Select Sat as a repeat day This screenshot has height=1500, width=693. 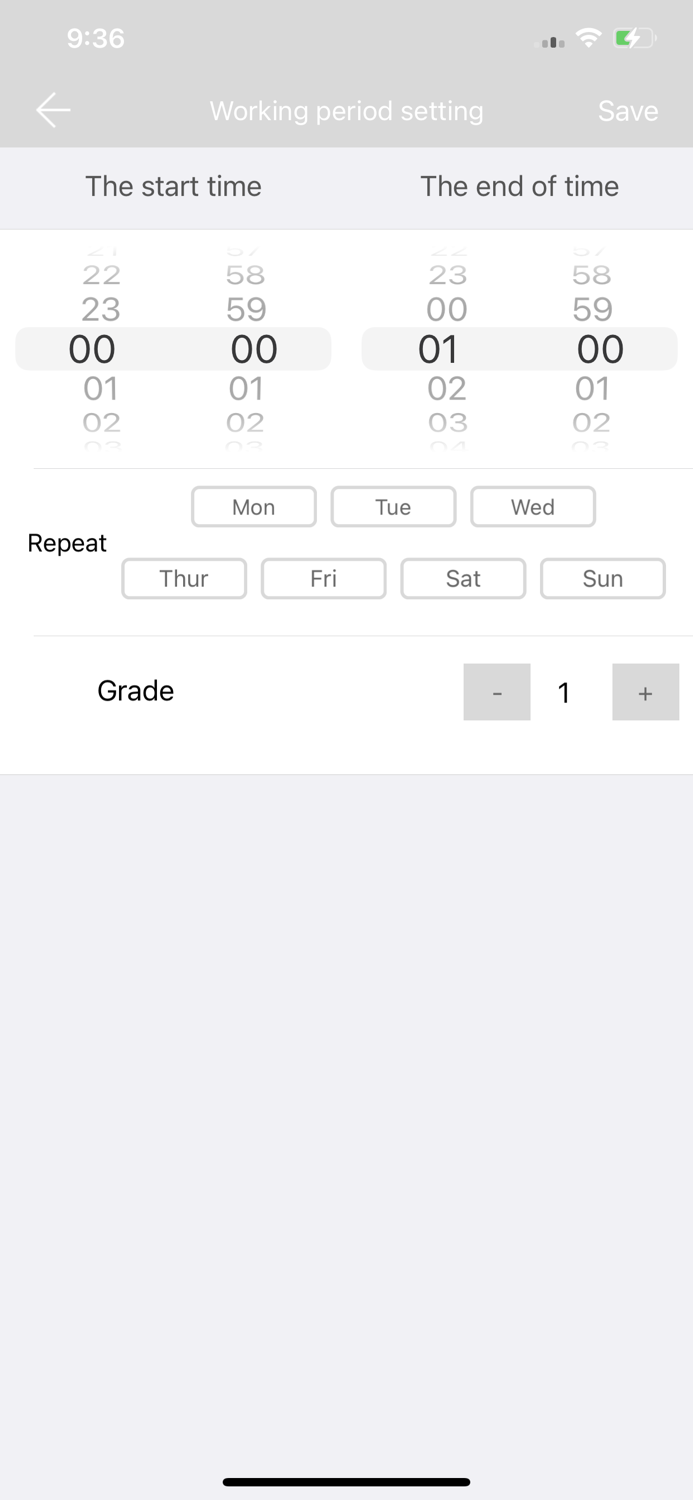click(x=463, y=579)
